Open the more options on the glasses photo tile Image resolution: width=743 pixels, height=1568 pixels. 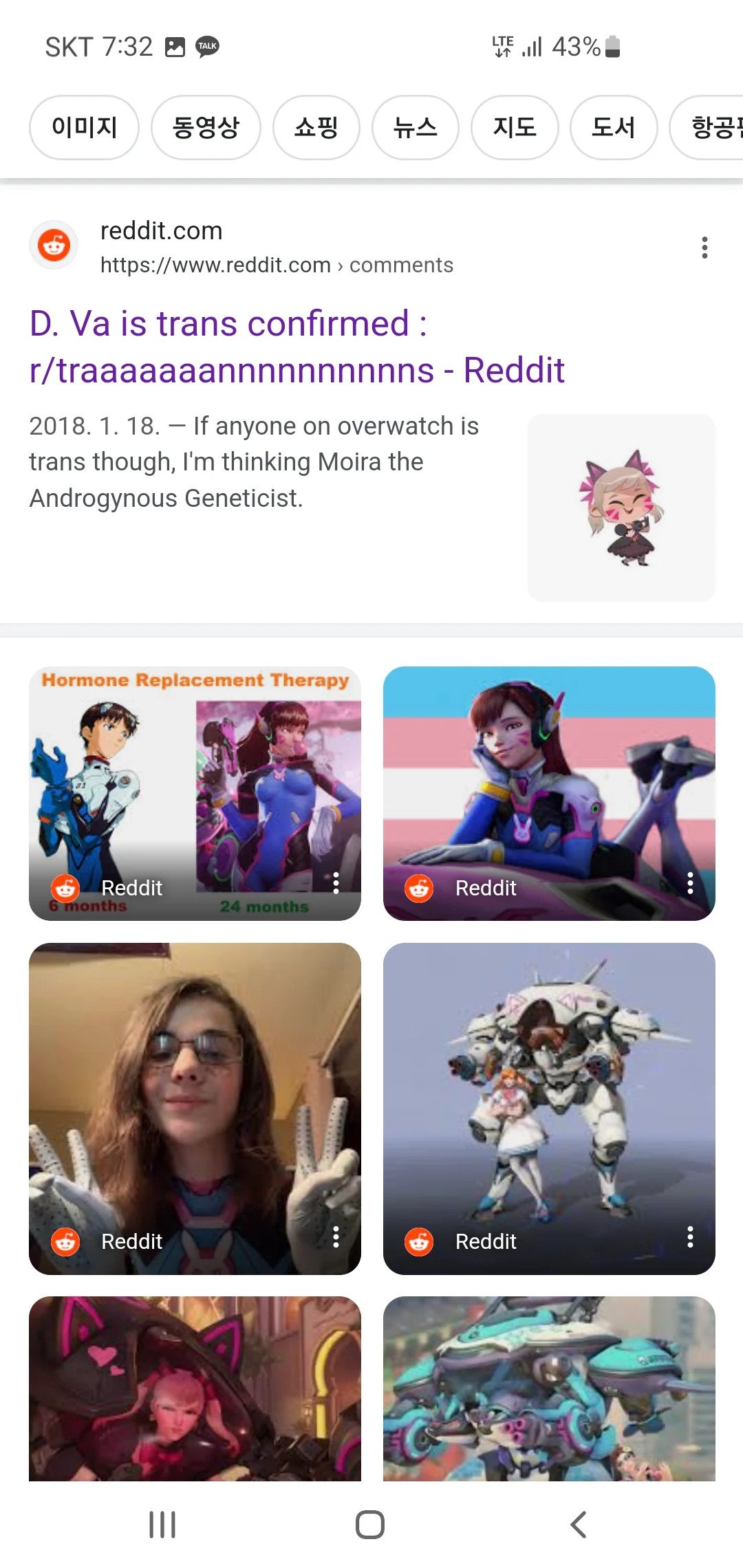(336, 1237)
